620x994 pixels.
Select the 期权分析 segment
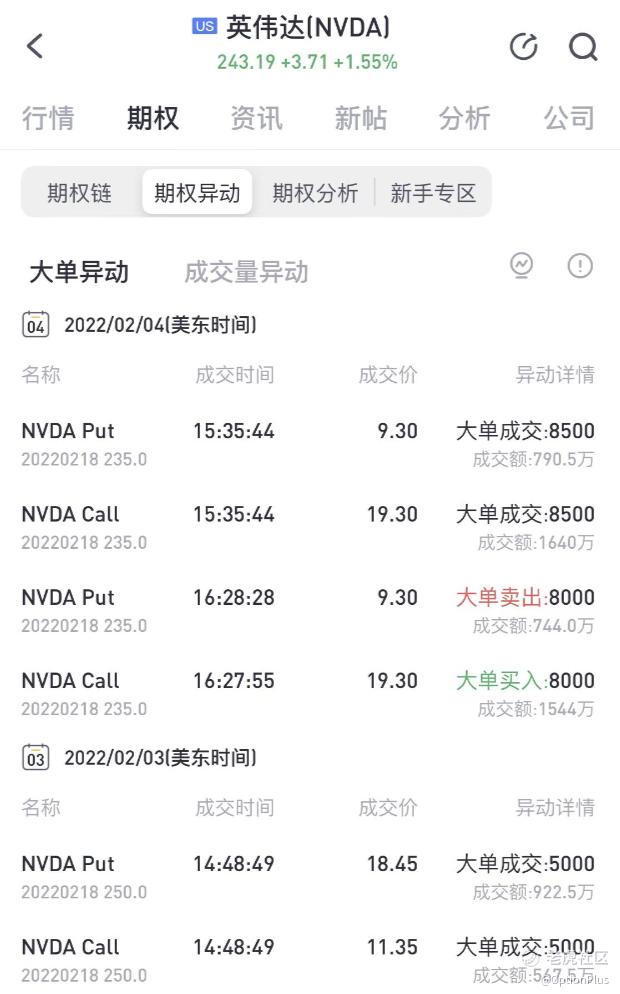315,193
